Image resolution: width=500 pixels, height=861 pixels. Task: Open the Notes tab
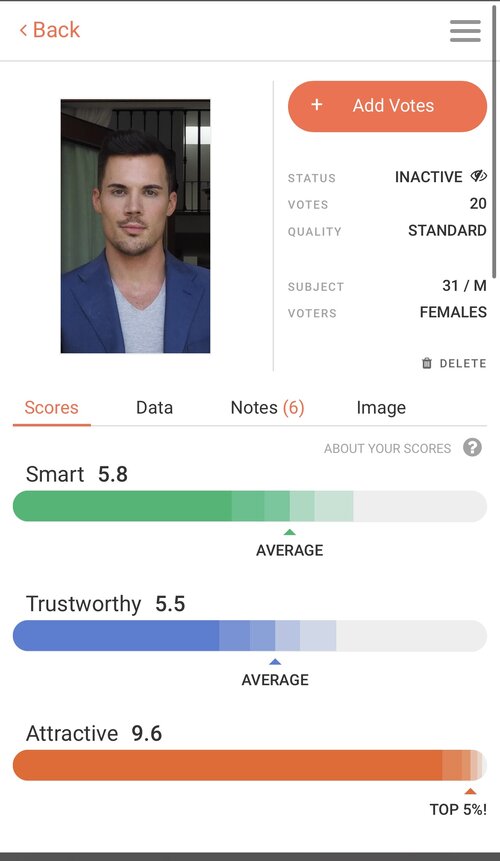(267, 407)
